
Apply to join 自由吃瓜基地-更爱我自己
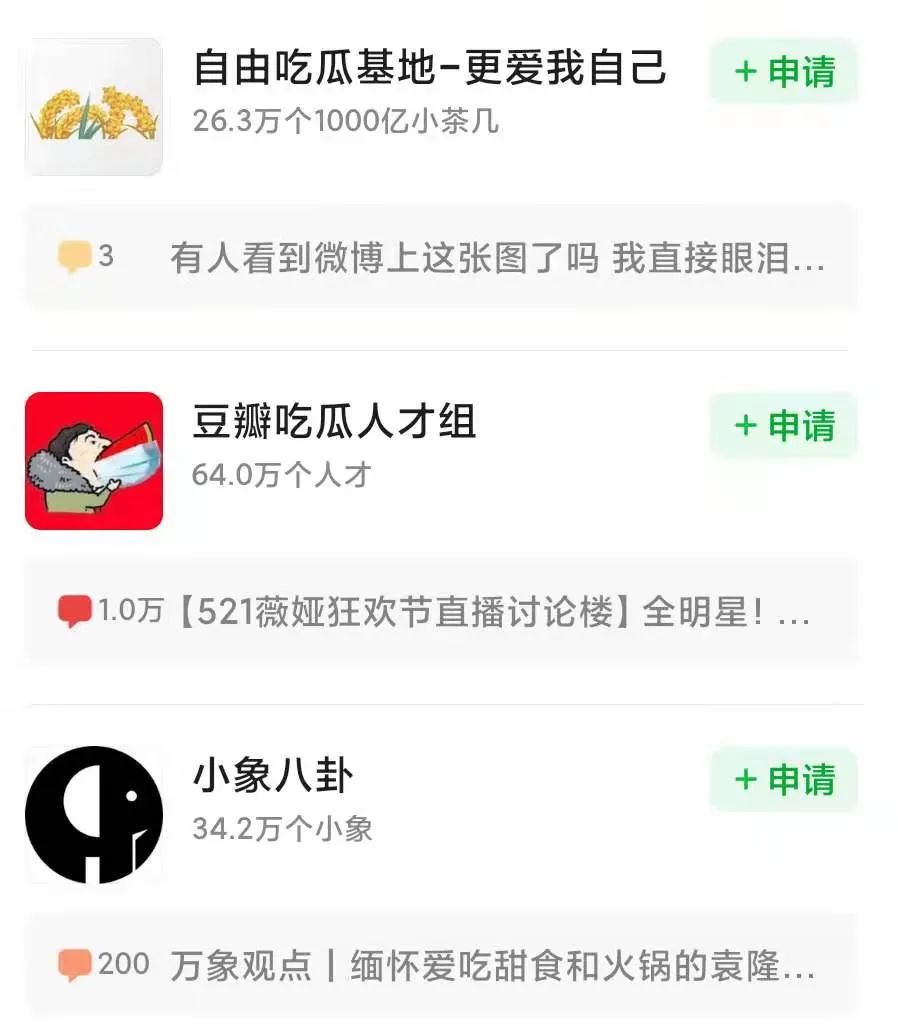(x=783, y=72)
